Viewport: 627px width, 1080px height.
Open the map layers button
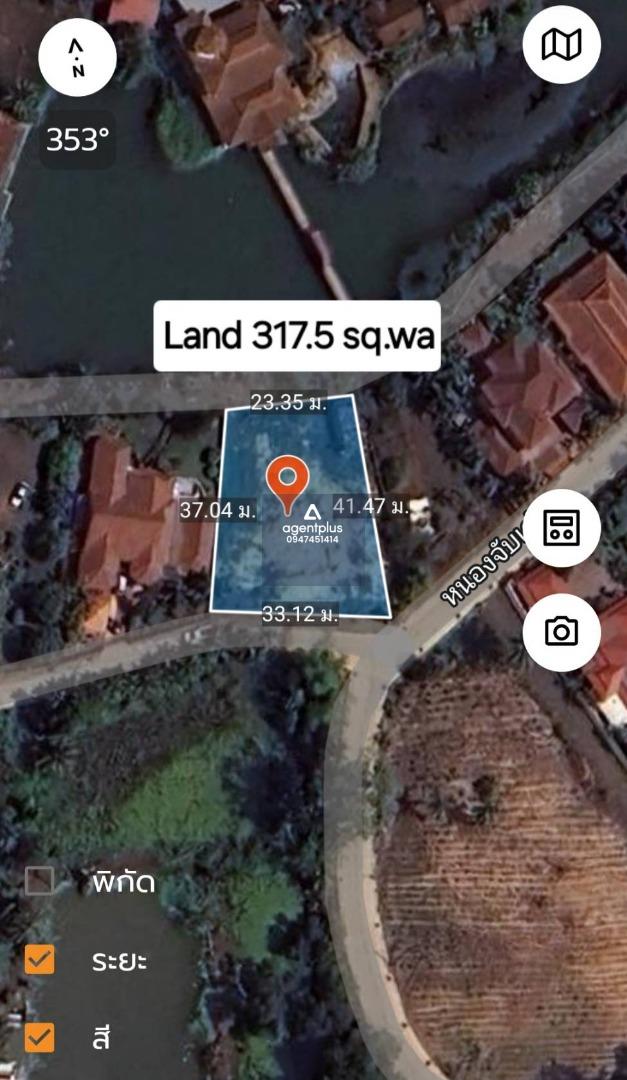(x=562, y=45)
